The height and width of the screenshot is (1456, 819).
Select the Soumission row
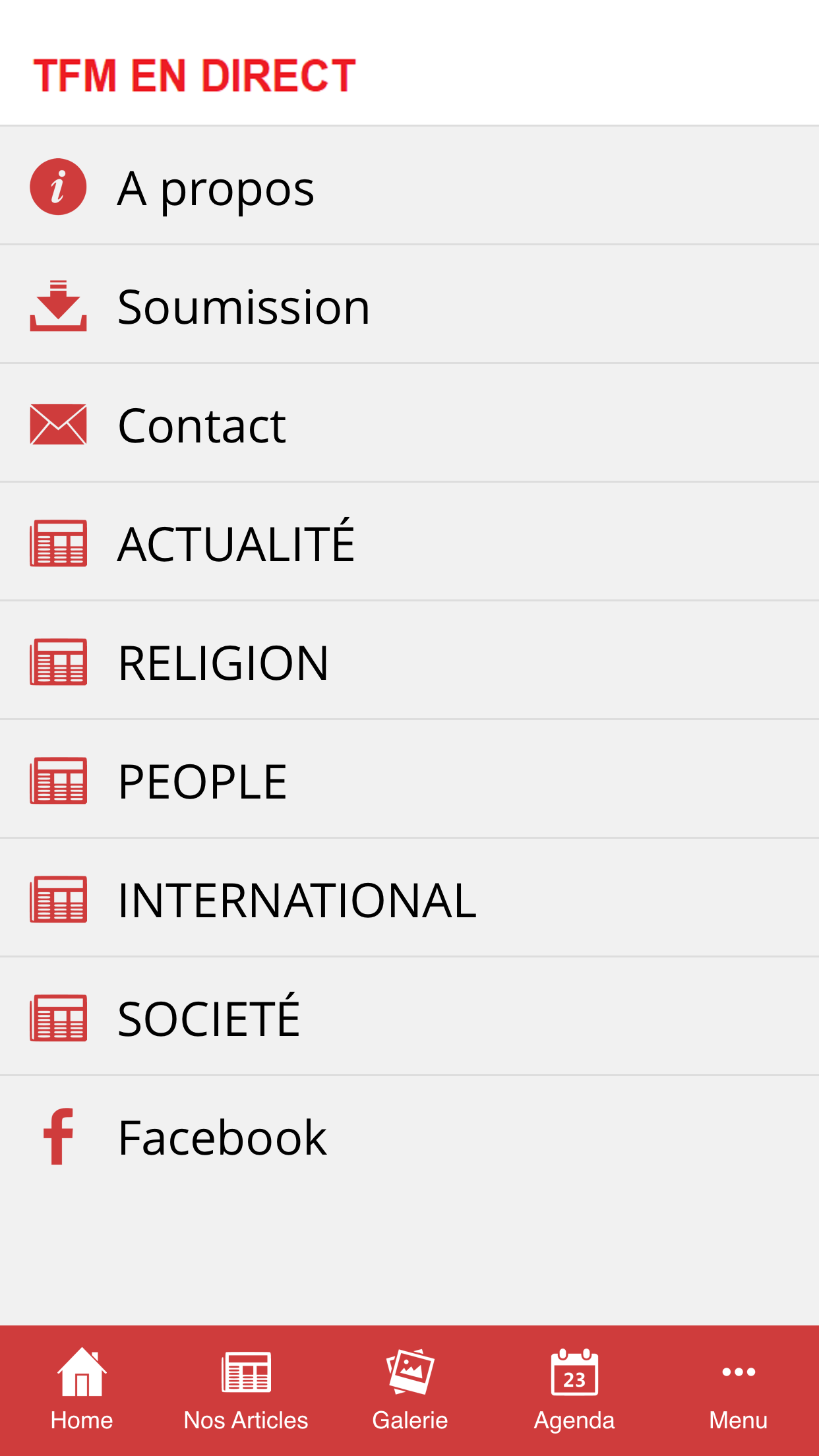pos(243,306)
